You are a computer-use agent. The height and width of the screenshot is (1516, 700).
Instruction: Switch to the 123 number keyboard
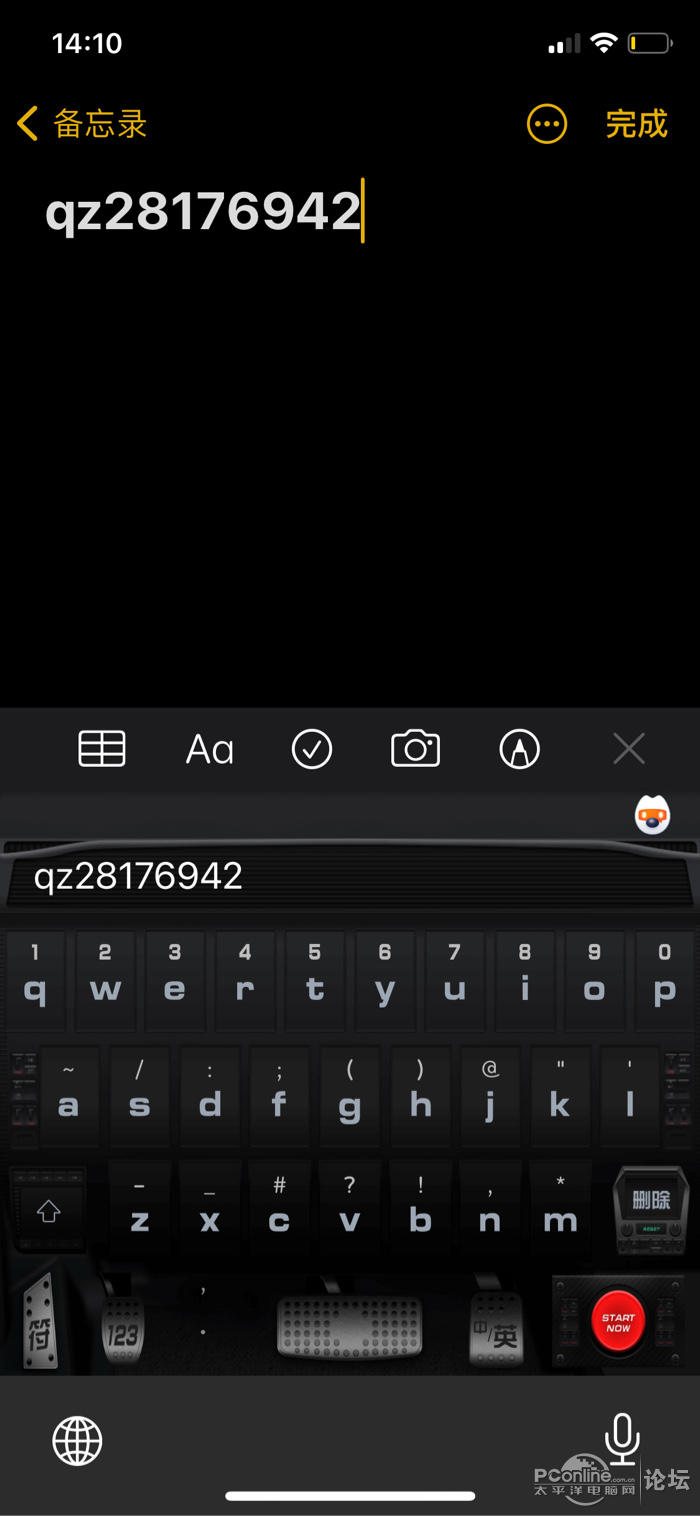point(121,1331)
